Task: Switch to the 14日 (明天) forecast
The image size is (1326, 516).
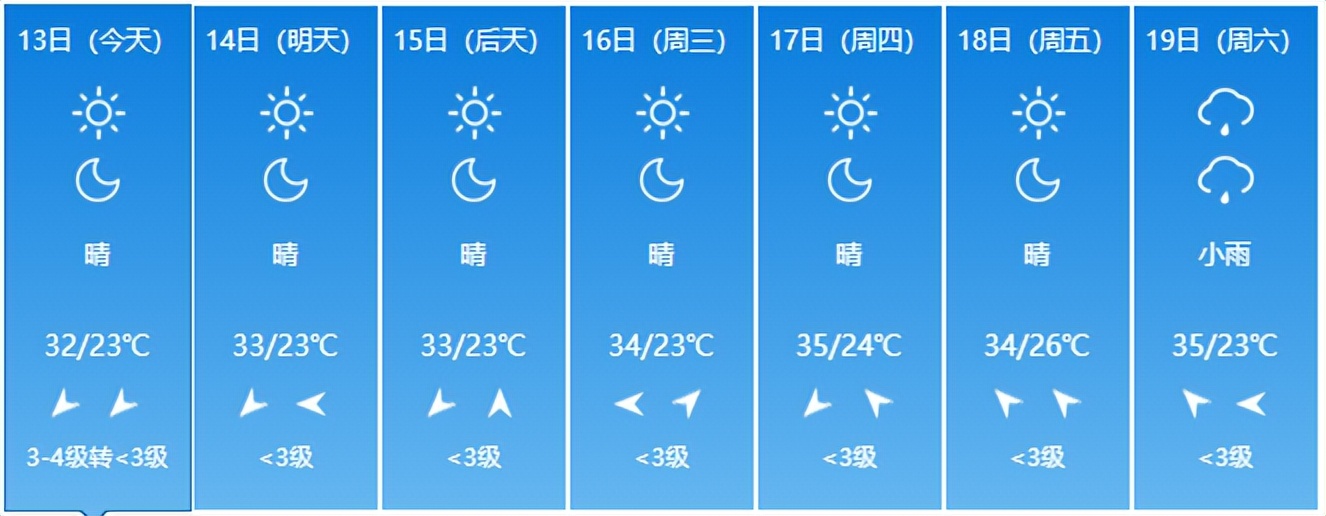Action: (x=285, y=255)
